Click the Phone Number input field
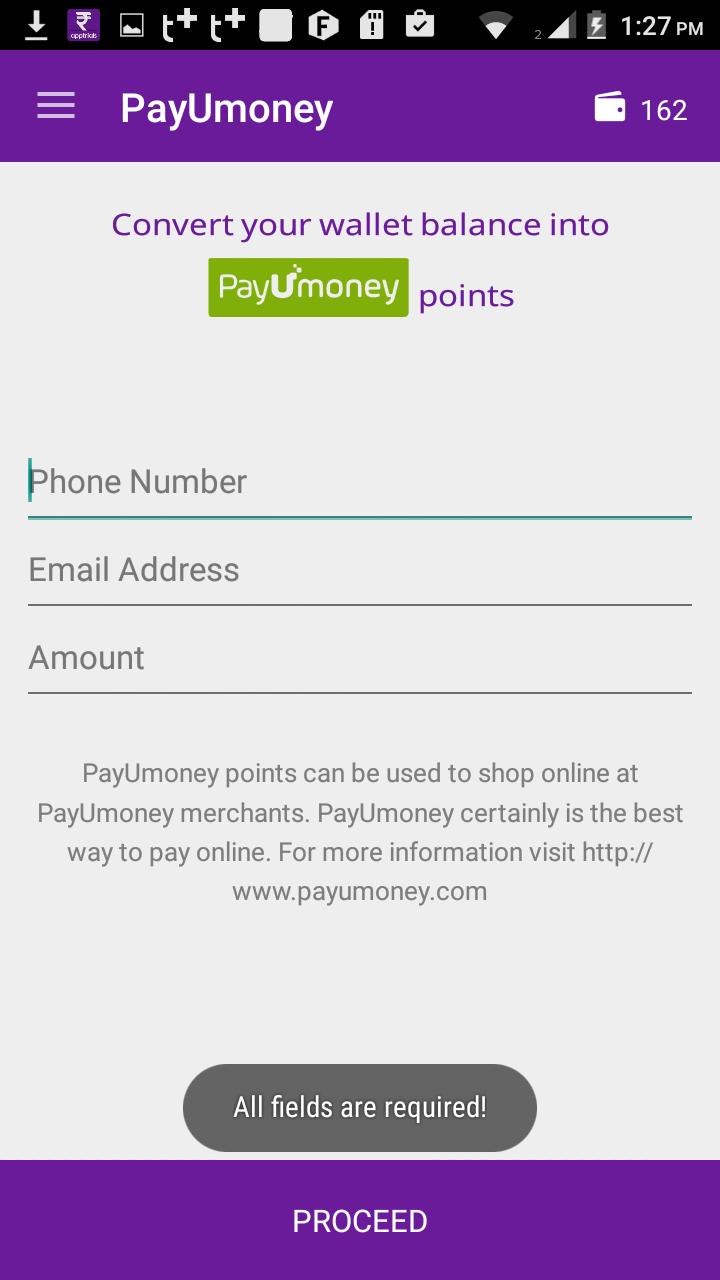 pos(360,482)
